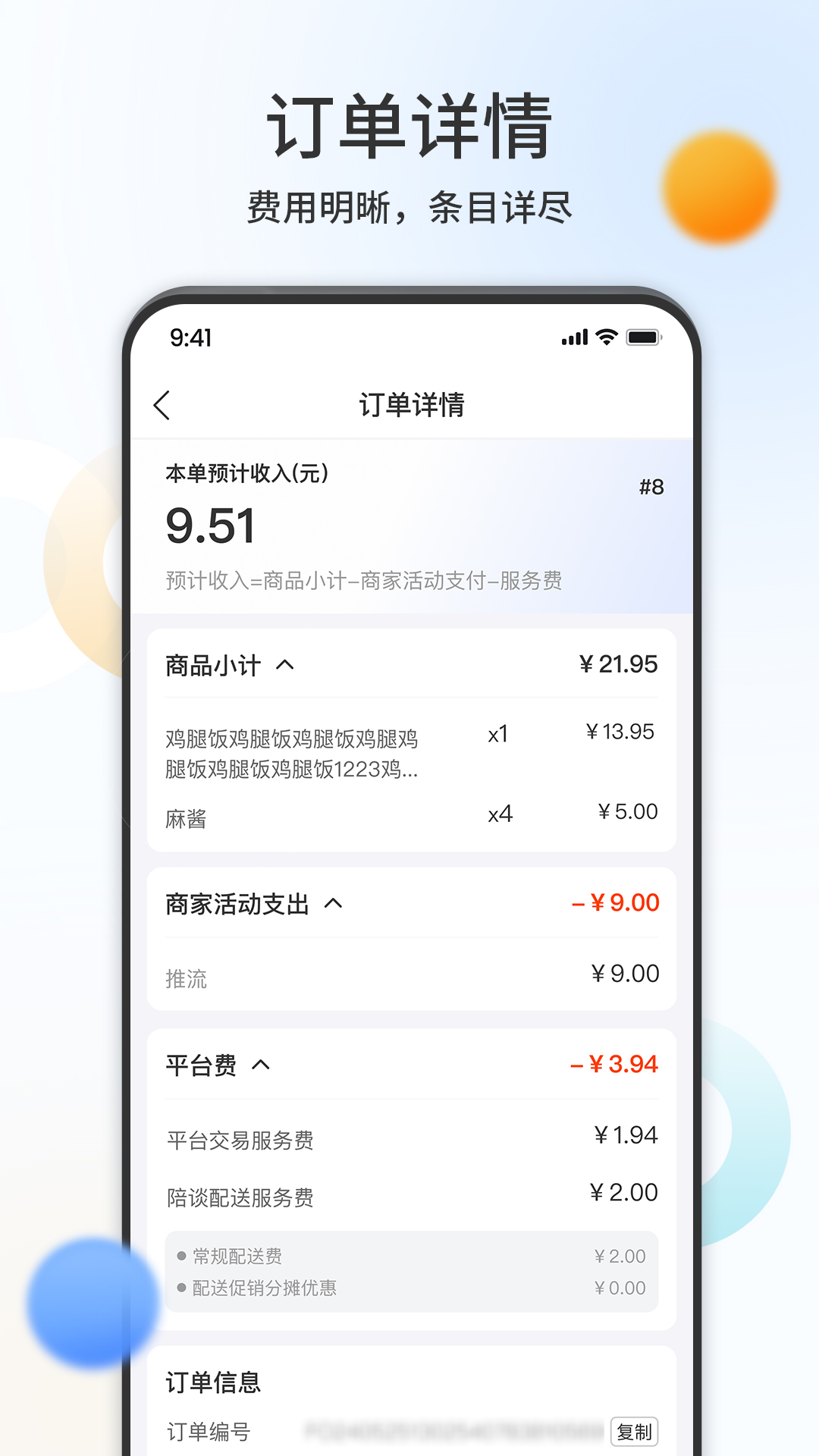
Task: Tap 复制 to copy the order number
Action: (635, 1430)
